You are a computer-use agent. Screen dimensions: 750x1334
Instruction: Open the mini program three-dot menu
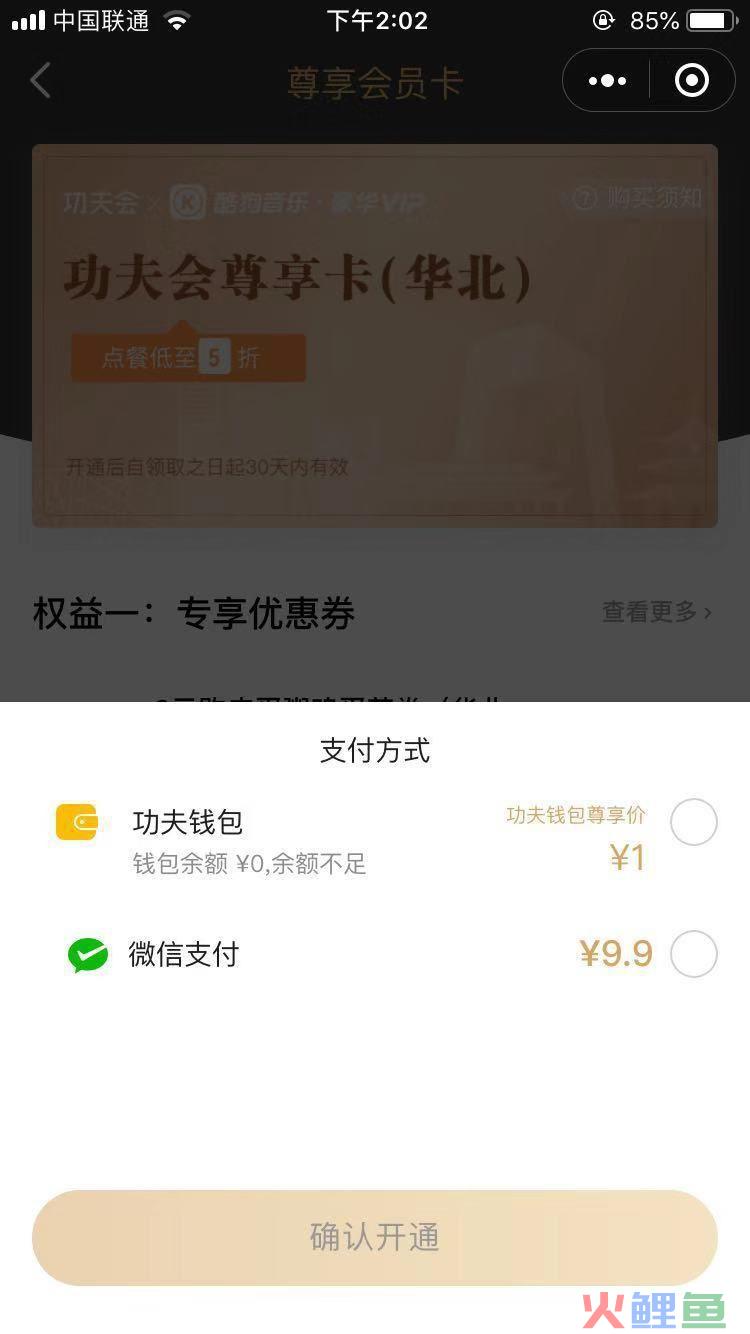tap(607, 81)
